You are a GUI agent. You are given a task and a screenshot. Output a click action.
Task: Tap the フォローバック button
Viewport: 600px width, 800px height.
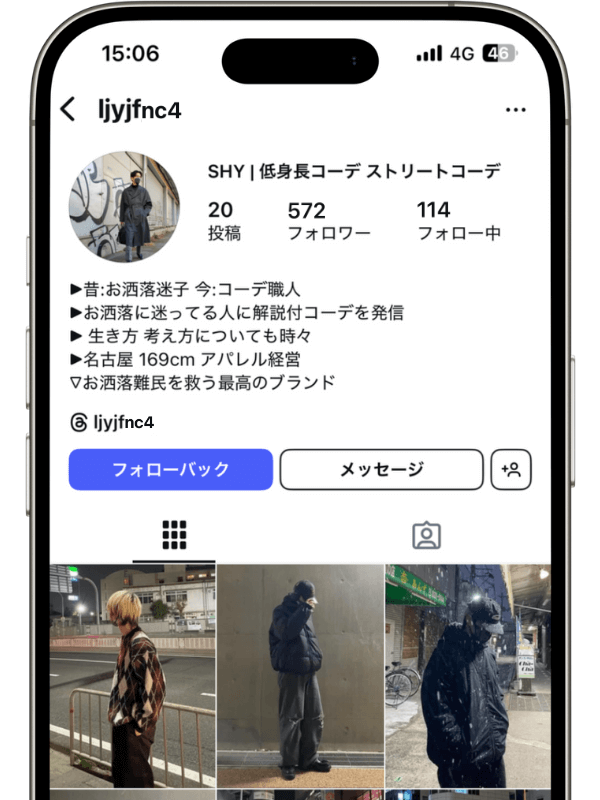171,469
